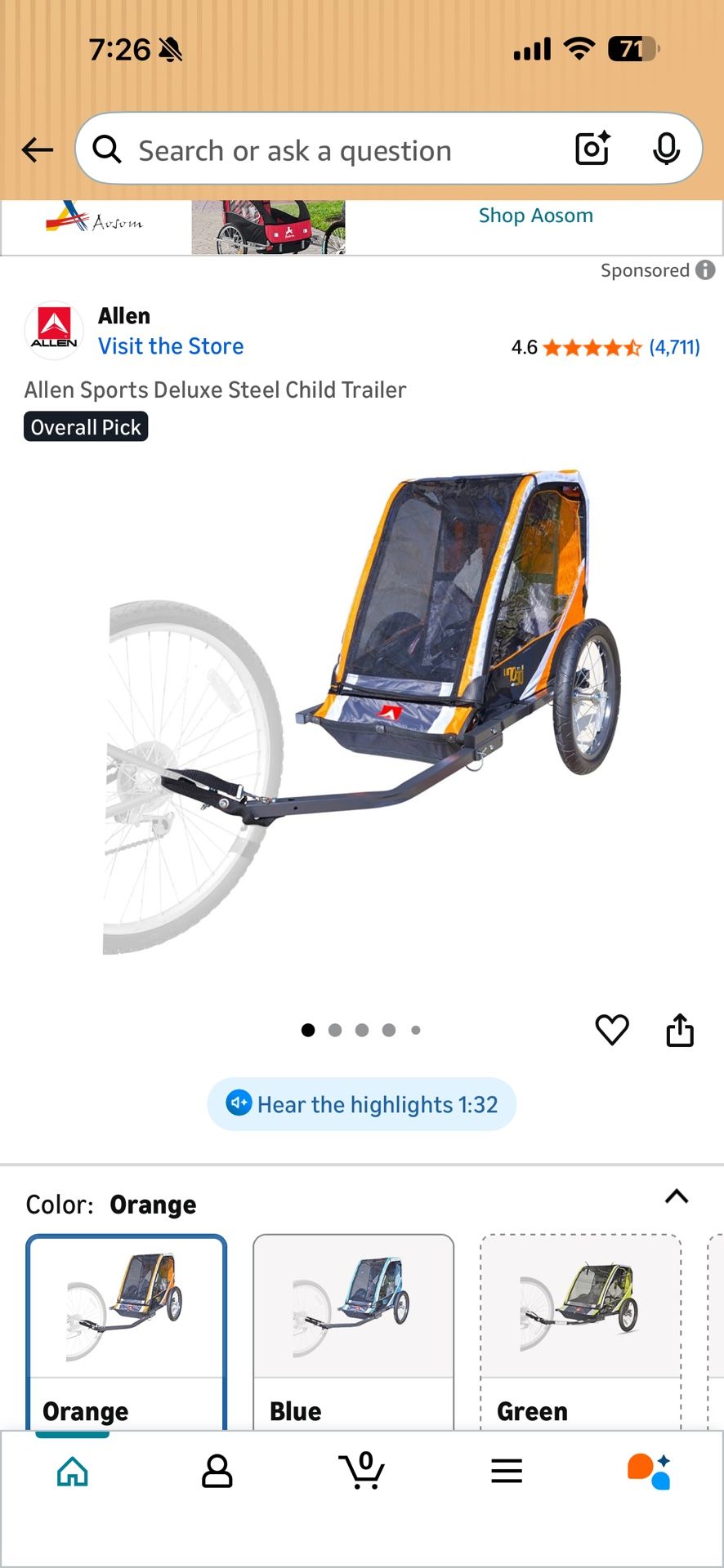Open the sponsored ad info icon

click(x=705, y=270)
